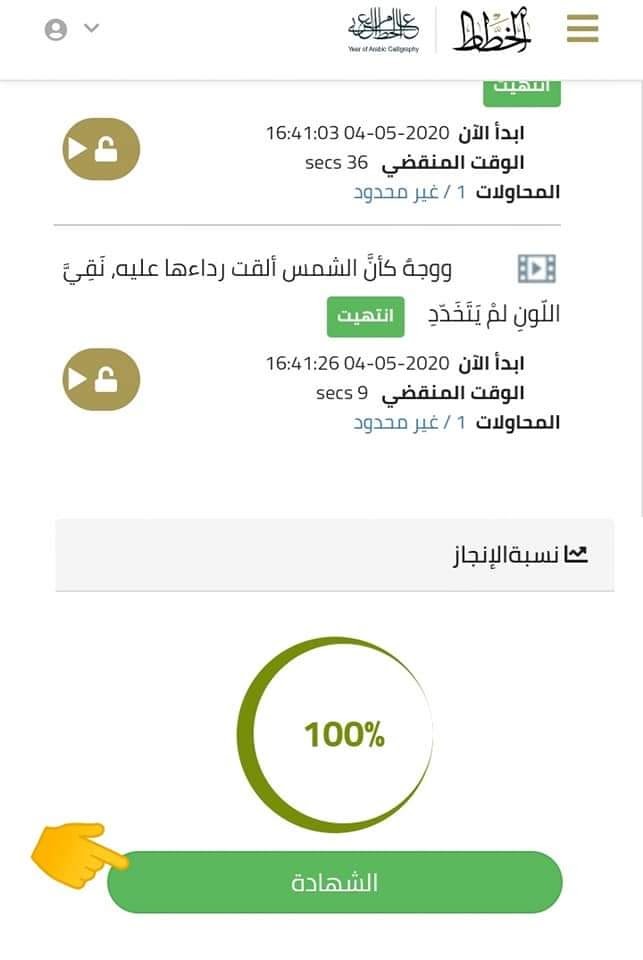Start the lesson timed 16:41:26
Viewport: 643px width, 960px height.
coord(101,379)
